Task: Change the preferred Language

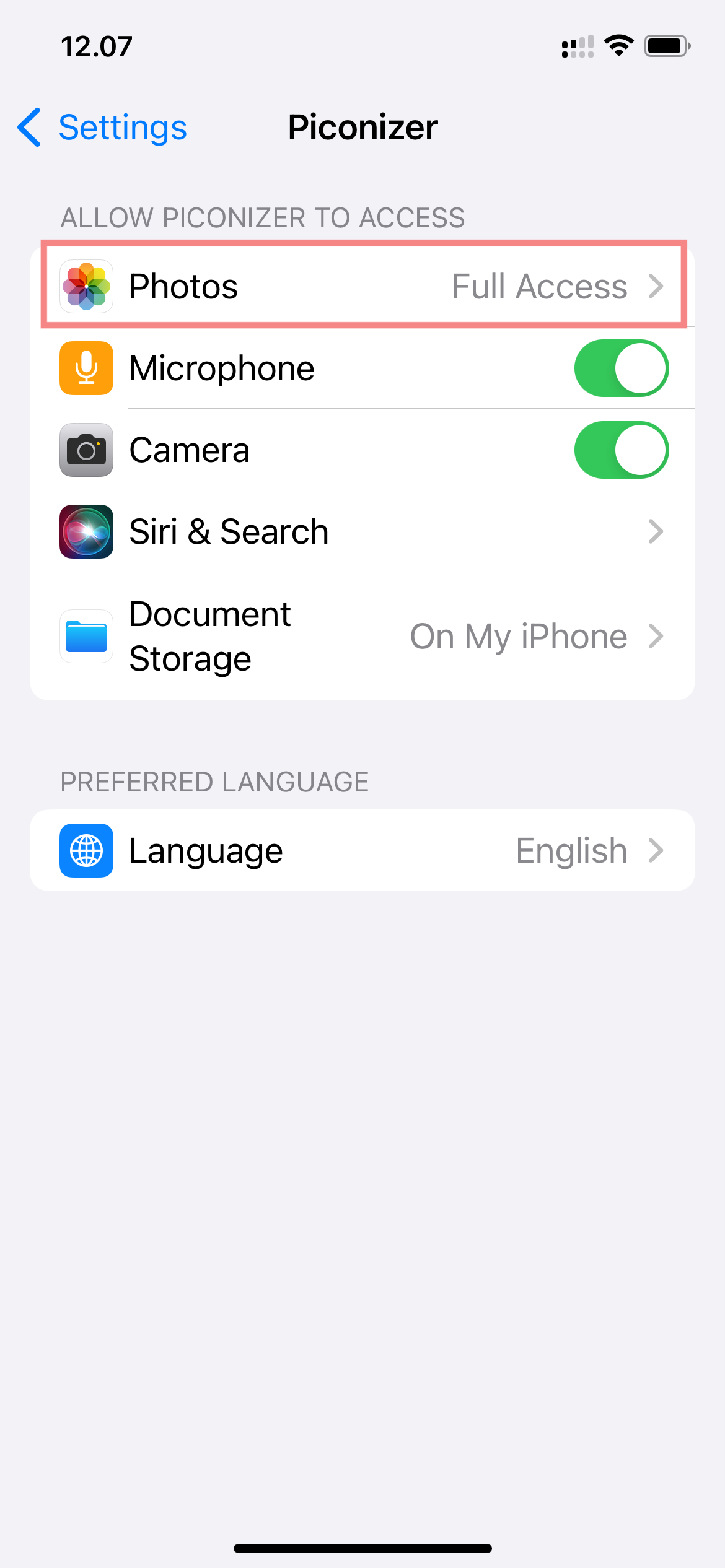Action: 362,851
